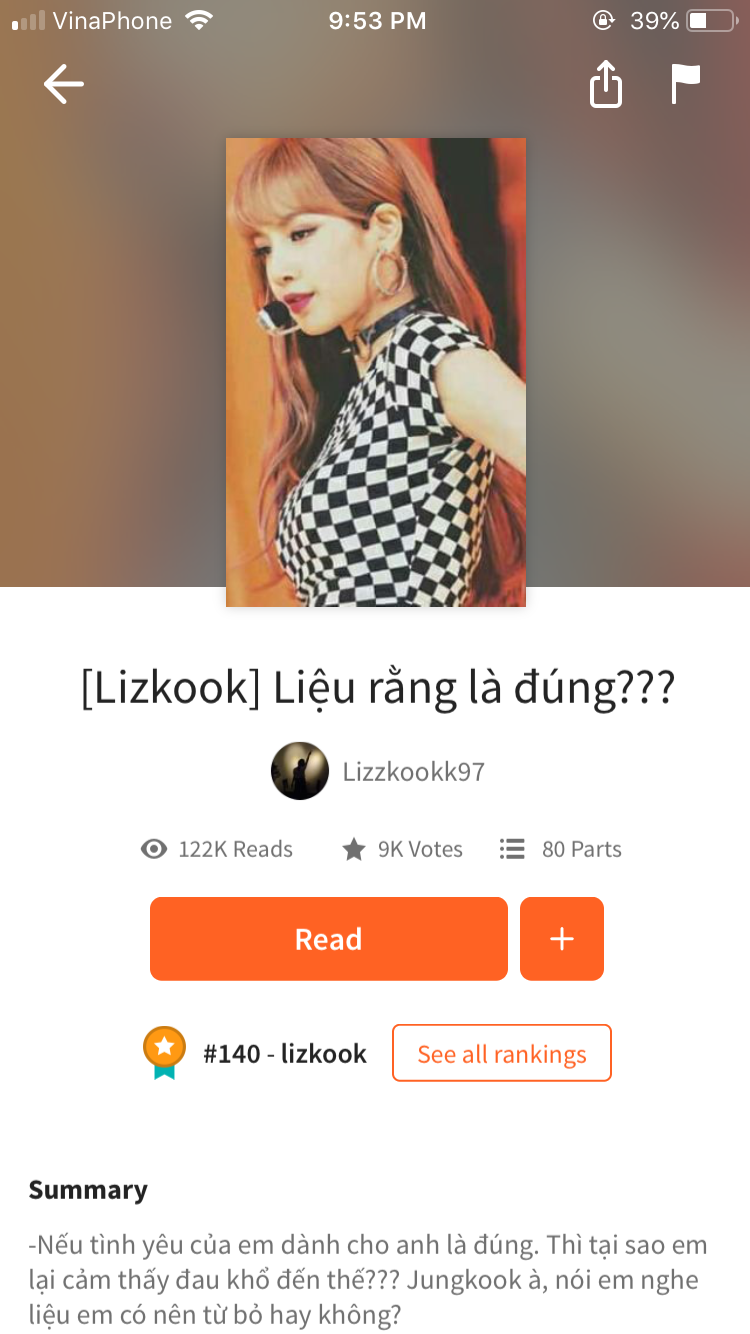Share this story
Image resolution: width=750 pixels, height=1334 pixels.
point(605,85)
